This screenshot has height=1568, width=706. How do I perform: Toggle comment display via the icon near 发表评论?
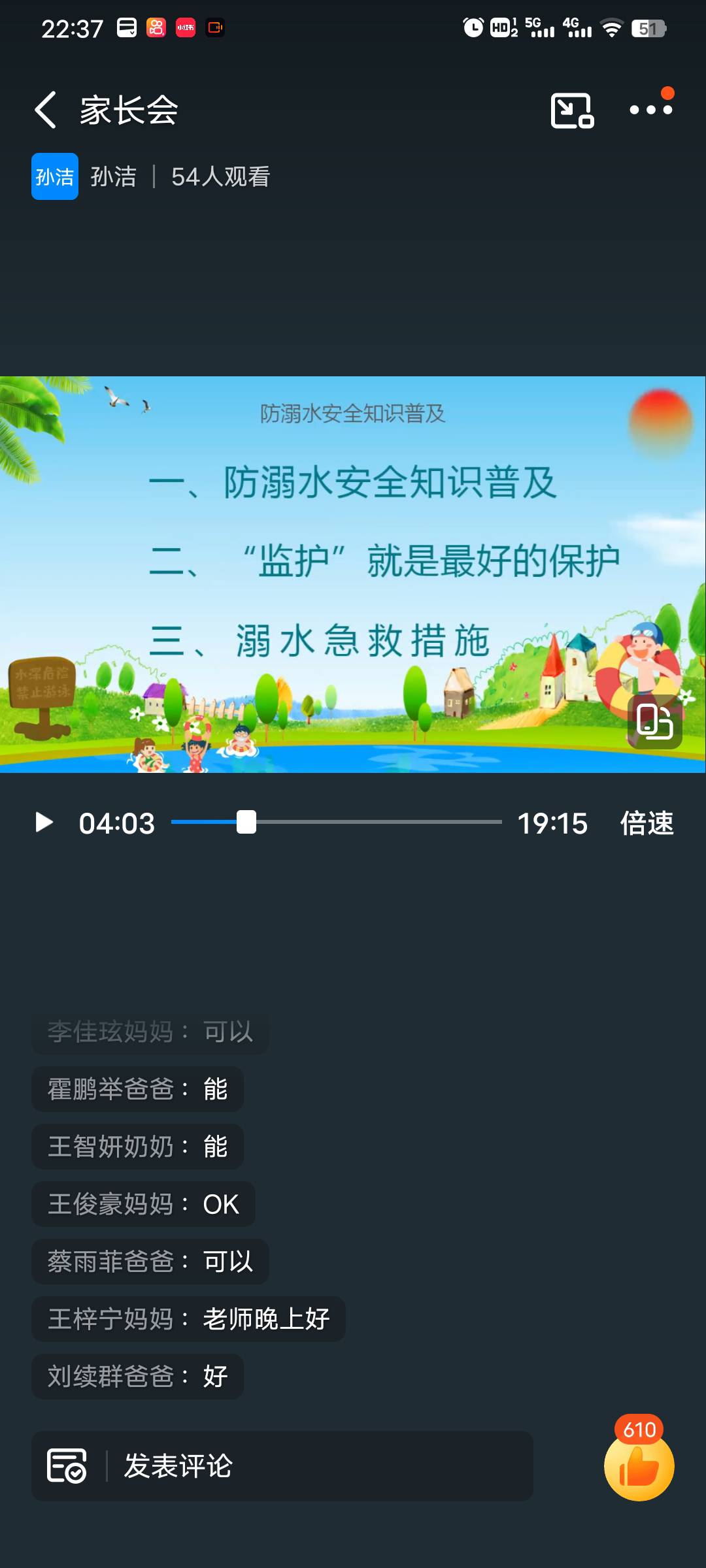click(x=65, y=1466)
